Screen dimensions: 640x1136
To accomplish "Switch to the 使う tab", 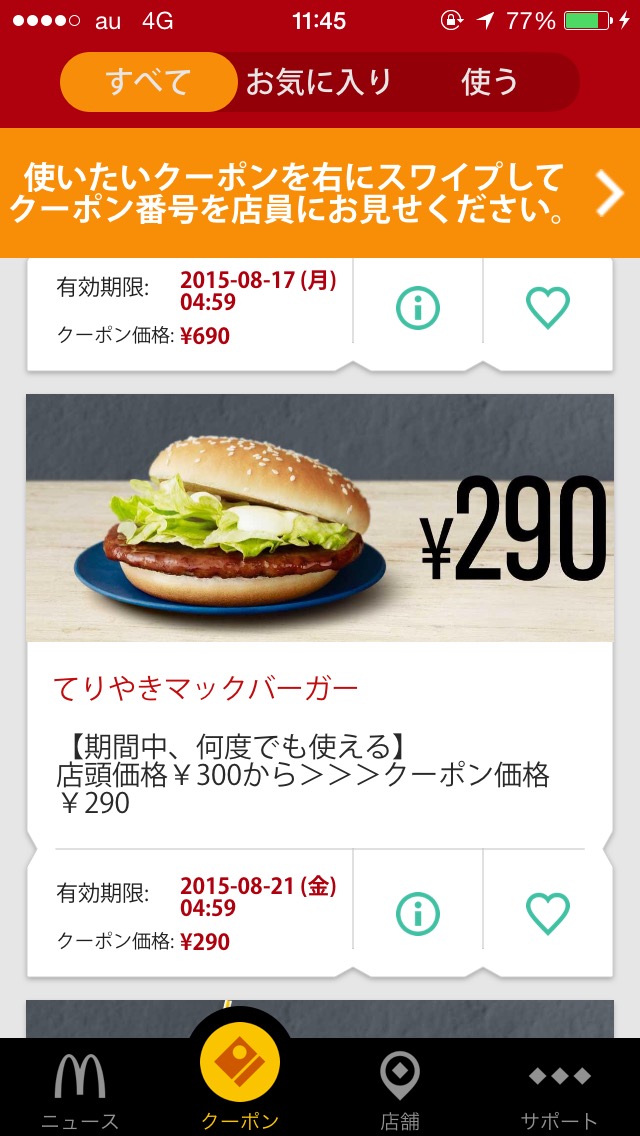I will pos(489,82).
